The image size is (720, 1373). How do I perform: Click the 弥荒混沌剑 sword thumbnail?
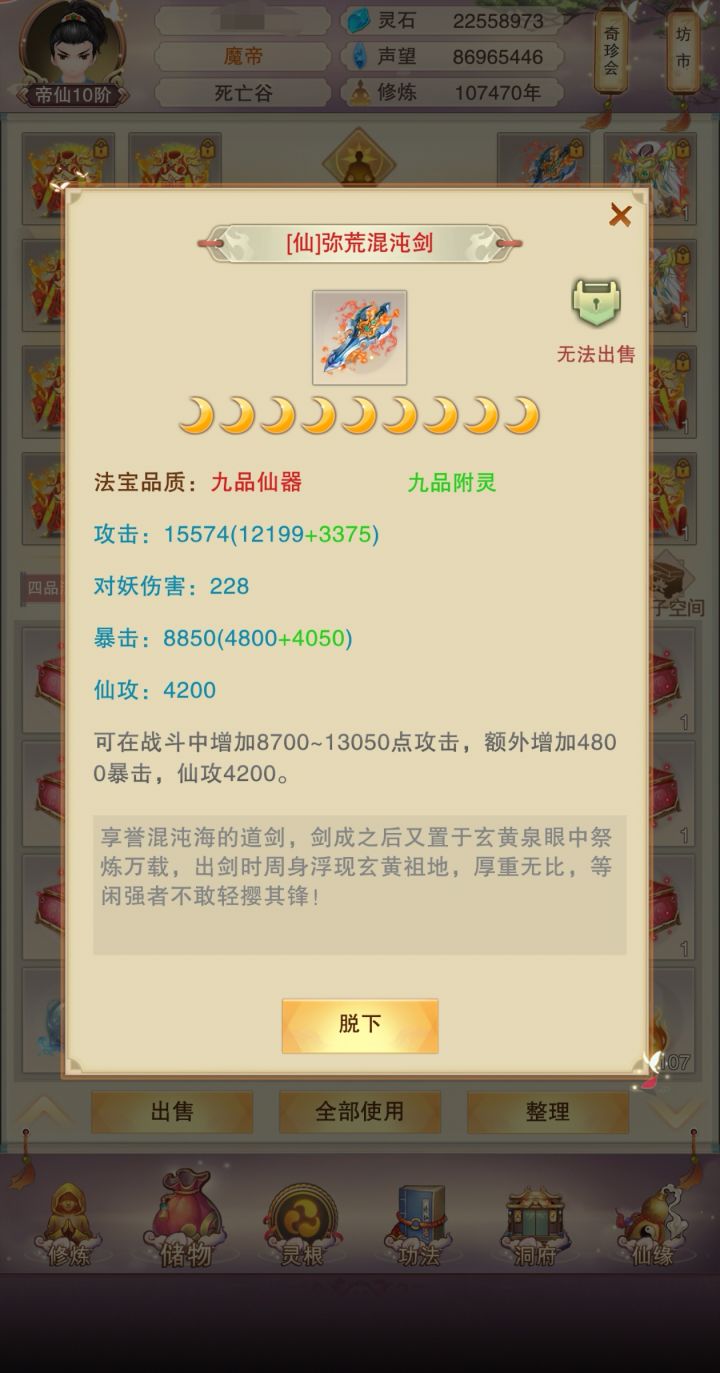click(359, 337)
